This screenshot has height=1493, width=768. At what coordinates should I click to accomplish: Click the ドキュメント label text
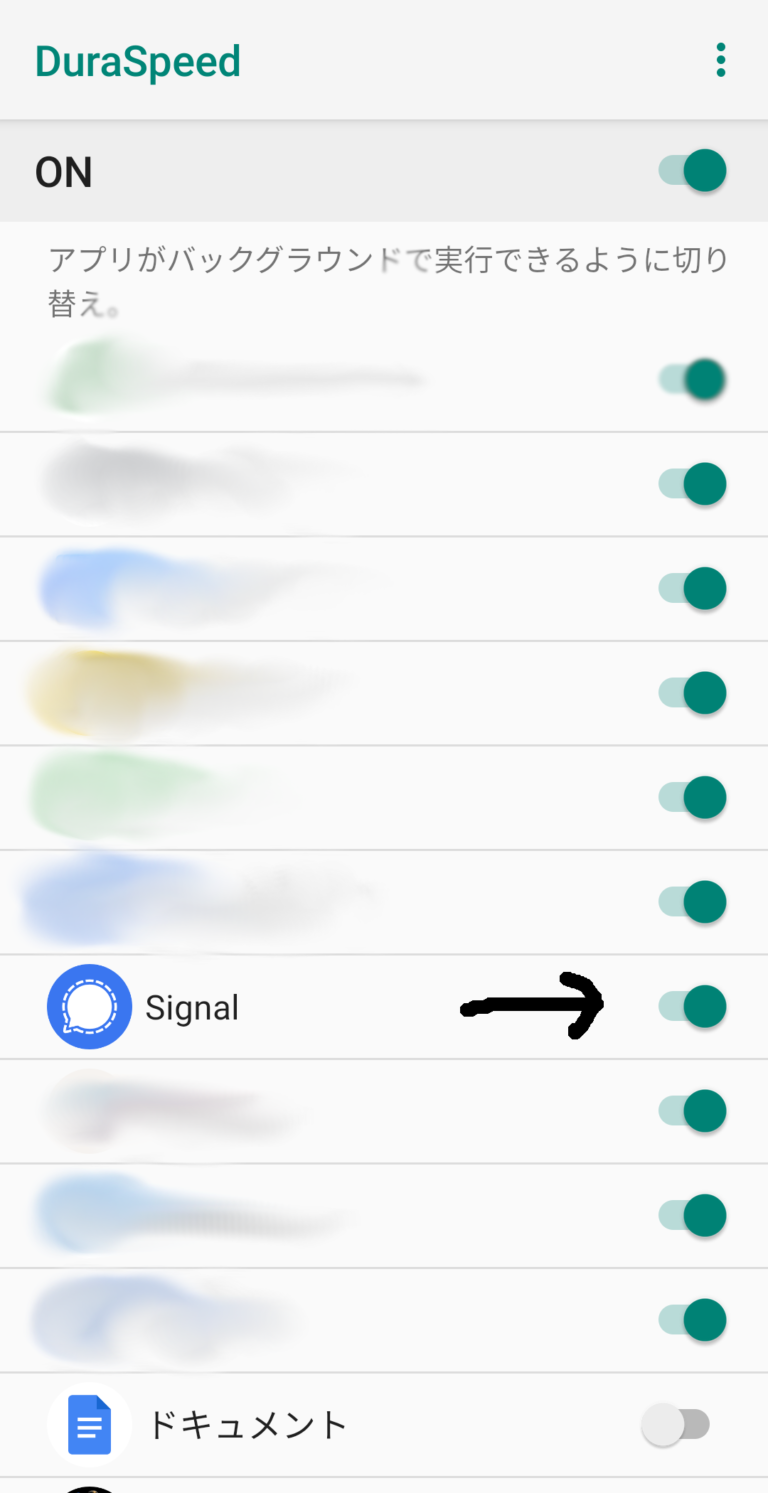[x=247, y=1424]
